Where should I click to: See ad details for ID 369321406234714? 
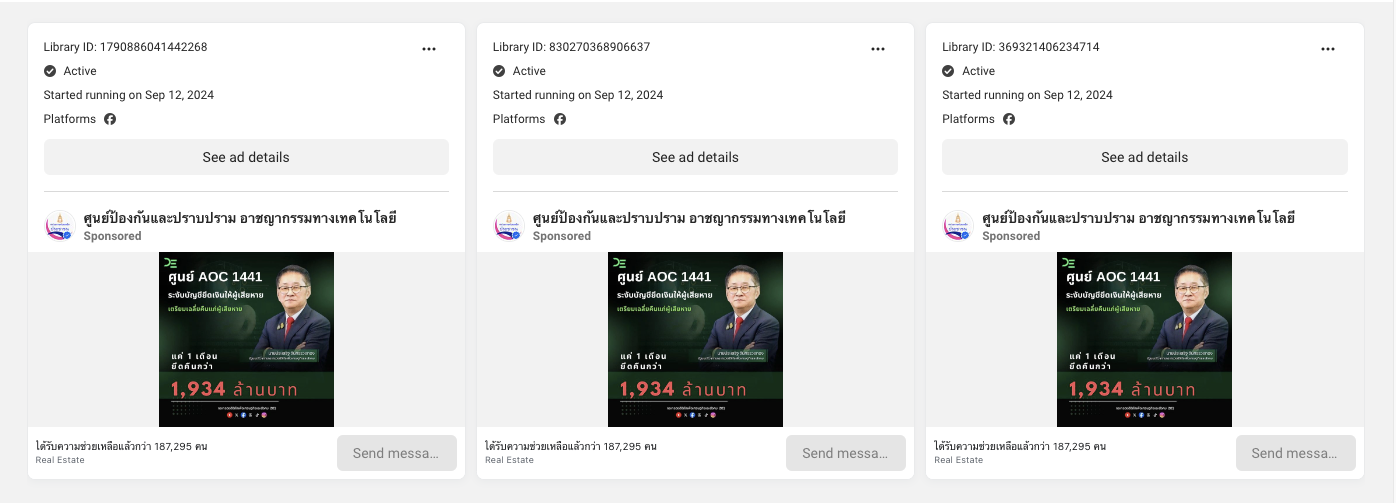[x=1144, y=157]
